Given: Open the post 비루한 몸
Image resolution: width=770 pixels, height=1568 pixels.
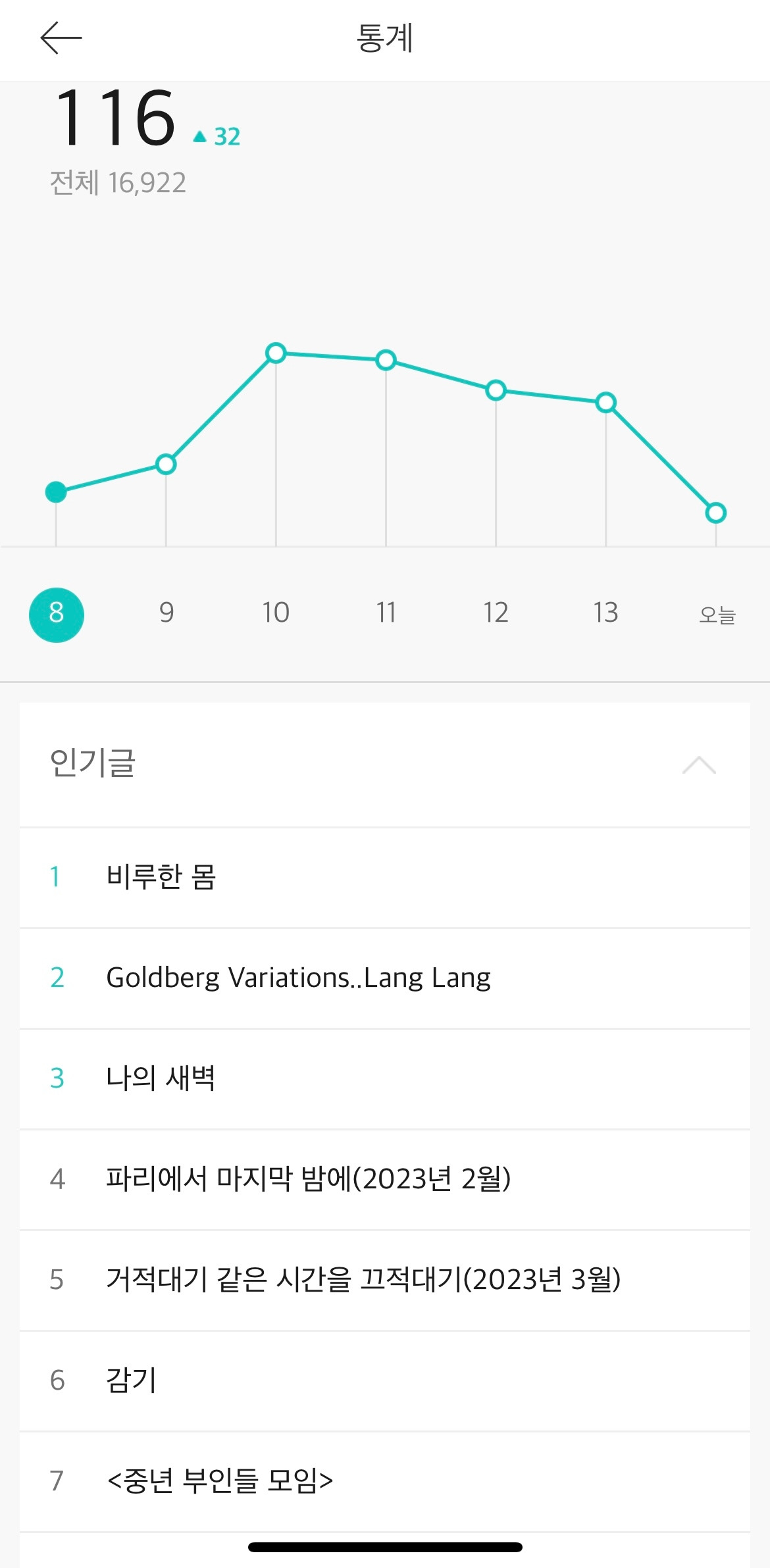Looking at the screenshot, I should 161,877.
